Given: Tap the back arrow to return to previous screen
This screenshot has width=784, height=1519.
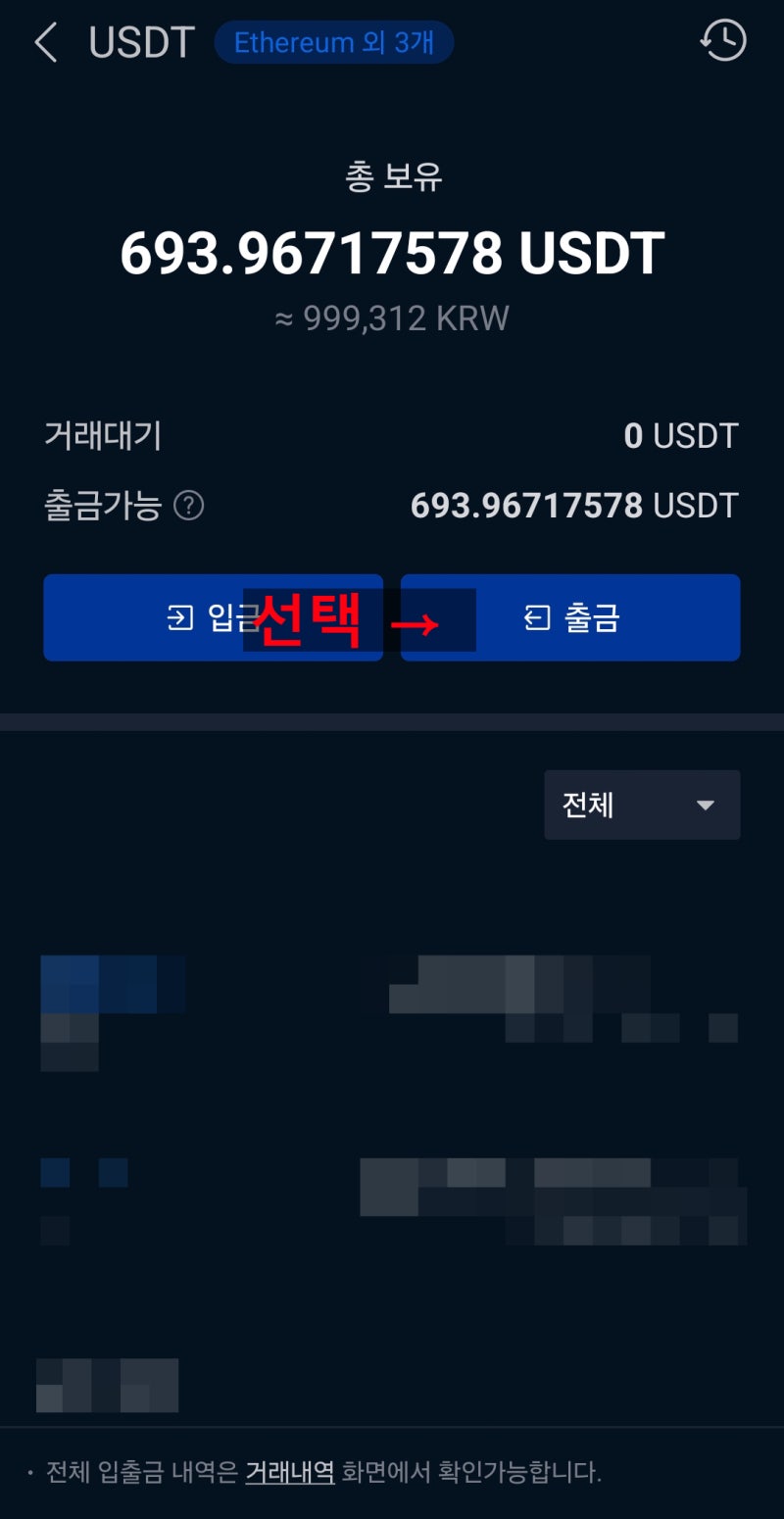Looking at the screenshot, I should pos(44,42).
